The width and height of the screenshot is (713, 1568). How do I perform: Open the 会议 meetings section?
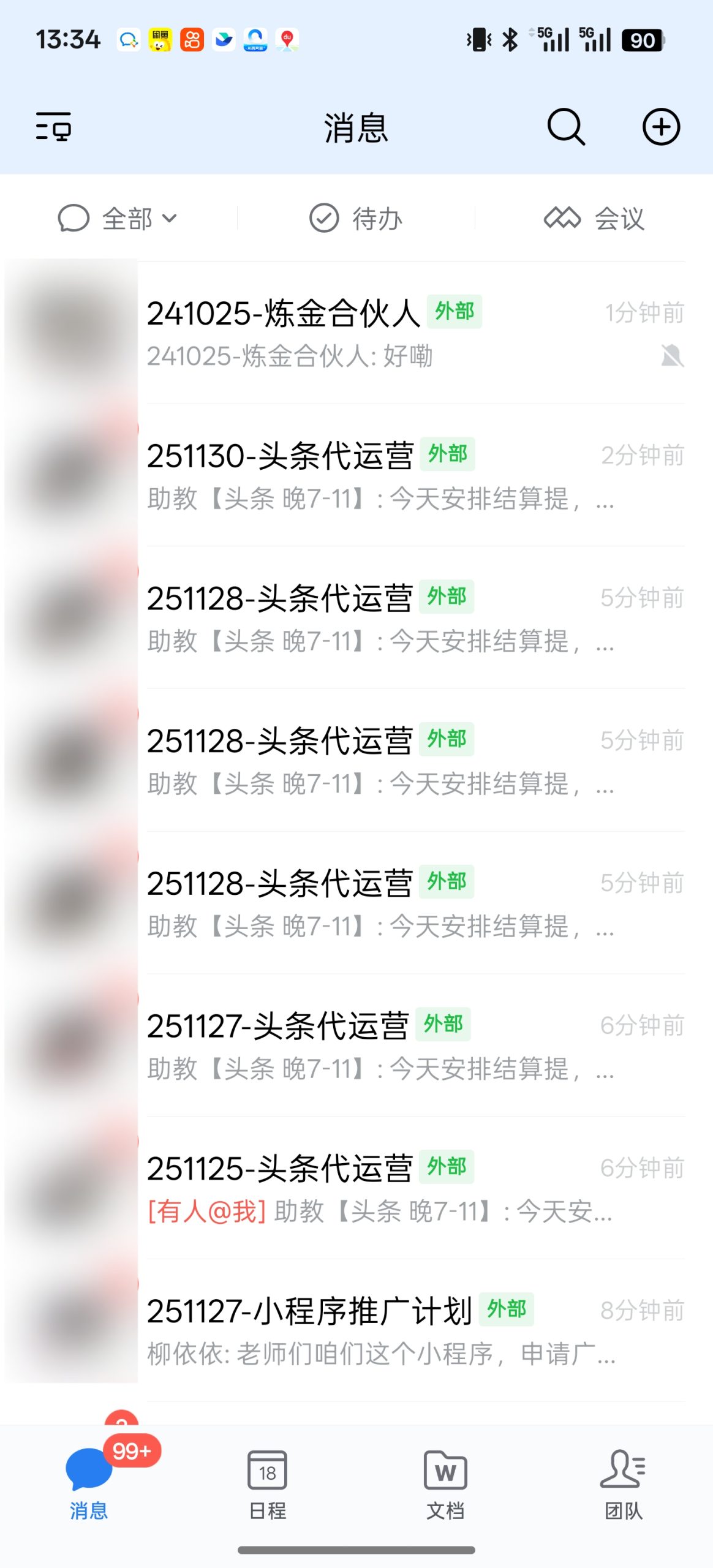pos(591,218)
